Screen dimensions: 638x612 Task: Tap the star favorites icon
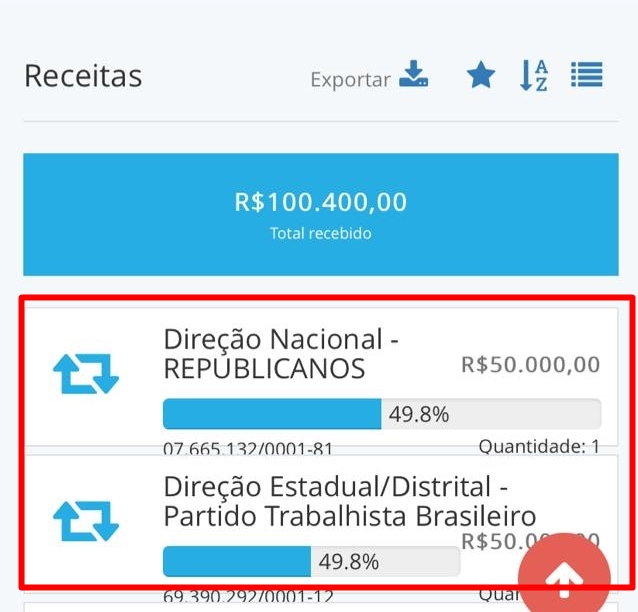(x=481, y=75)
